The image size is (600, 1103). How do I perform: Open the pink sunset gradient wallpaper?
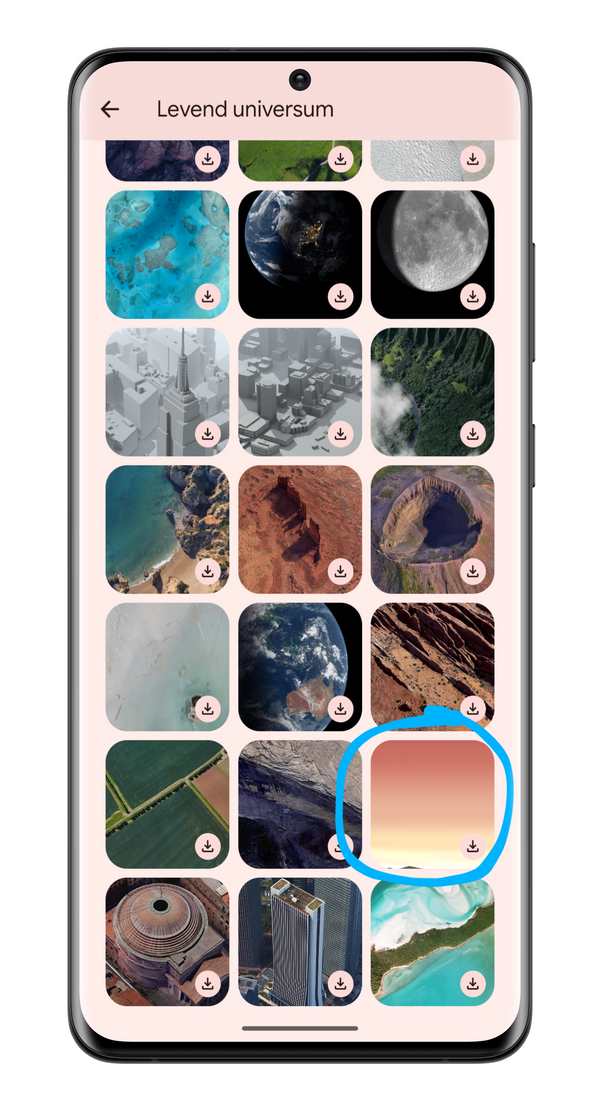point(432,804)
